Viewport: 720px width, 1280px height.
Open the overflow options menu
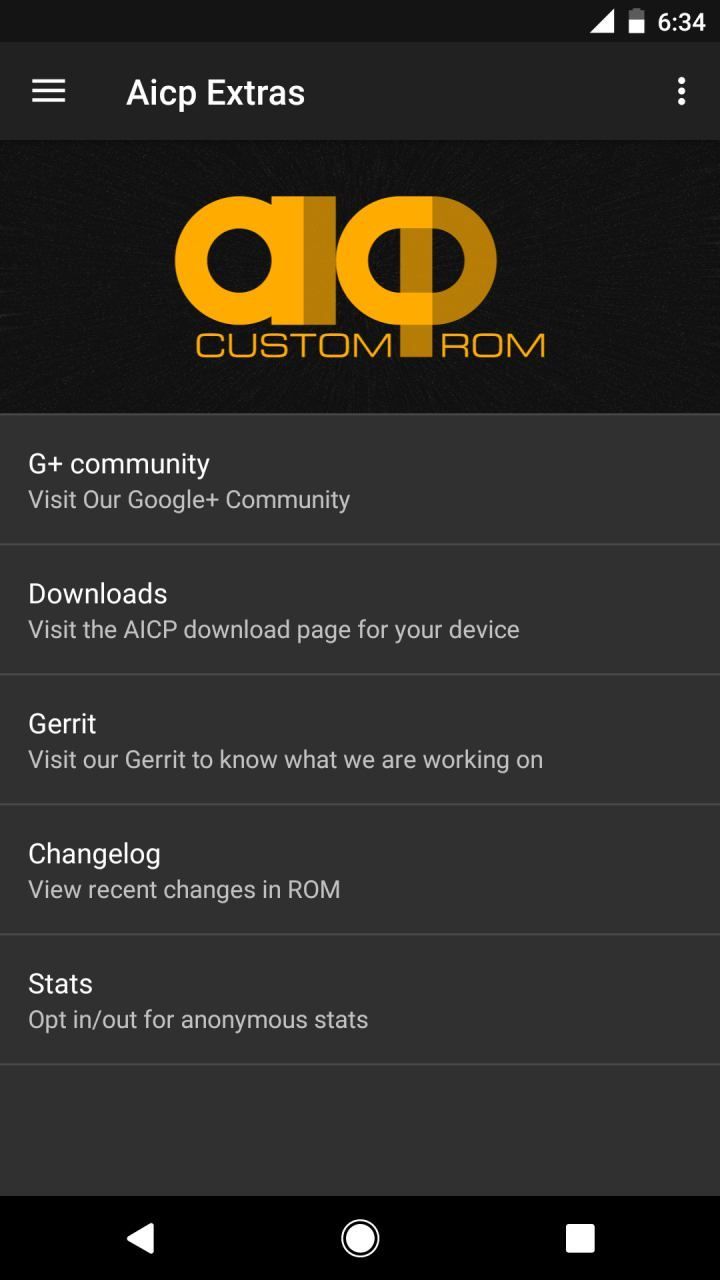tap(681, 91)
